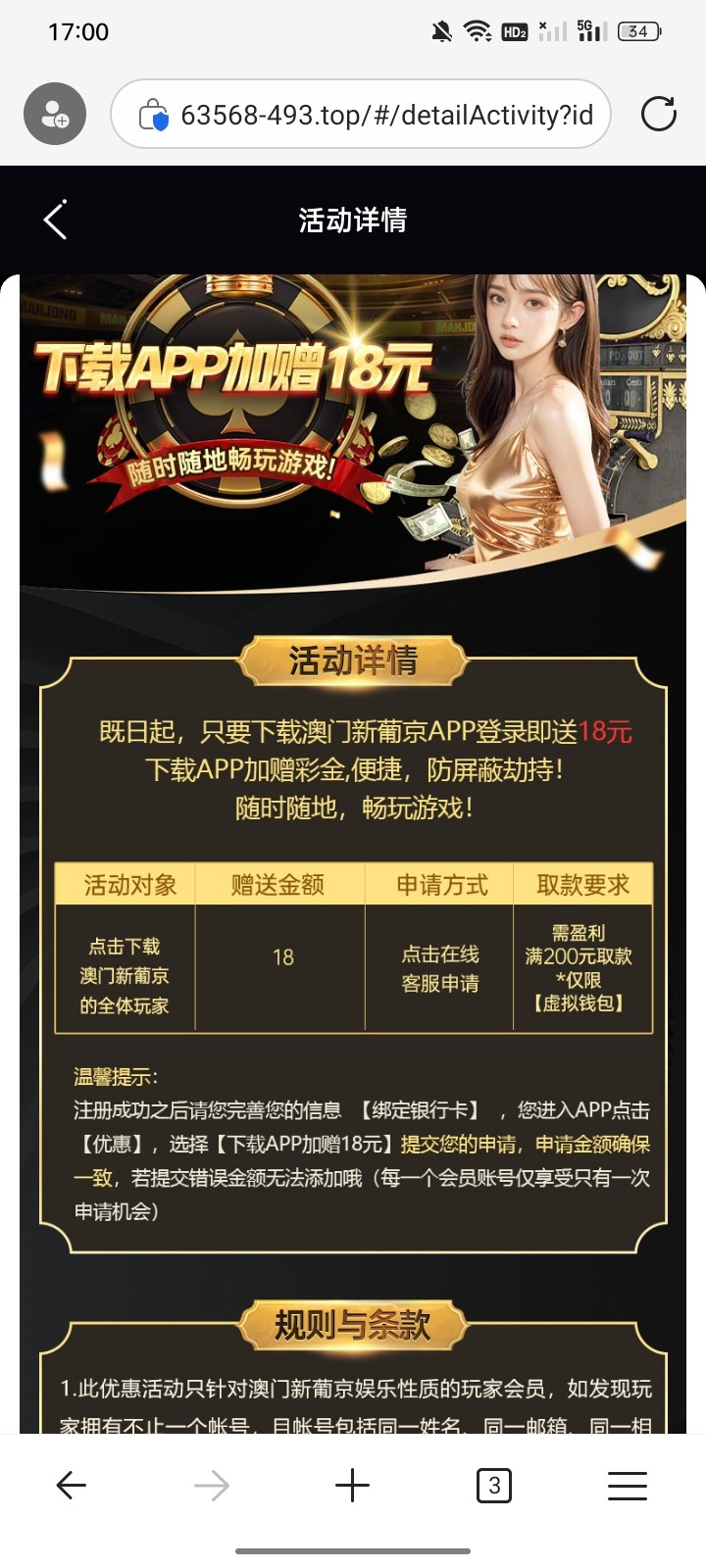Open the tab switcher showing 3 tabs
706x1568 pixels.
click(493, 1486)
